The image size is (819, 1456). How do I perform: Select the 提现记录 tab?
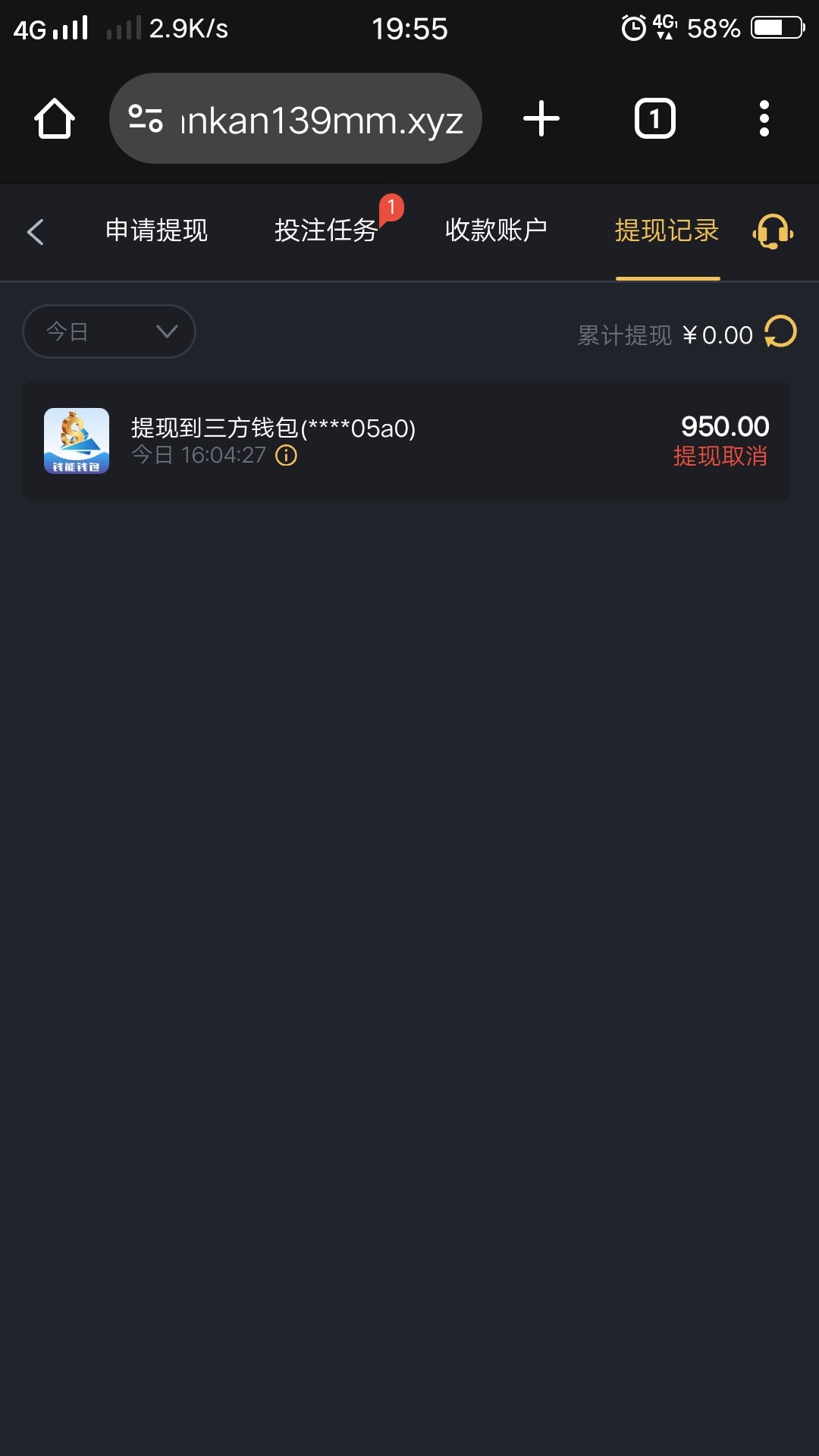tap(667, 232)
